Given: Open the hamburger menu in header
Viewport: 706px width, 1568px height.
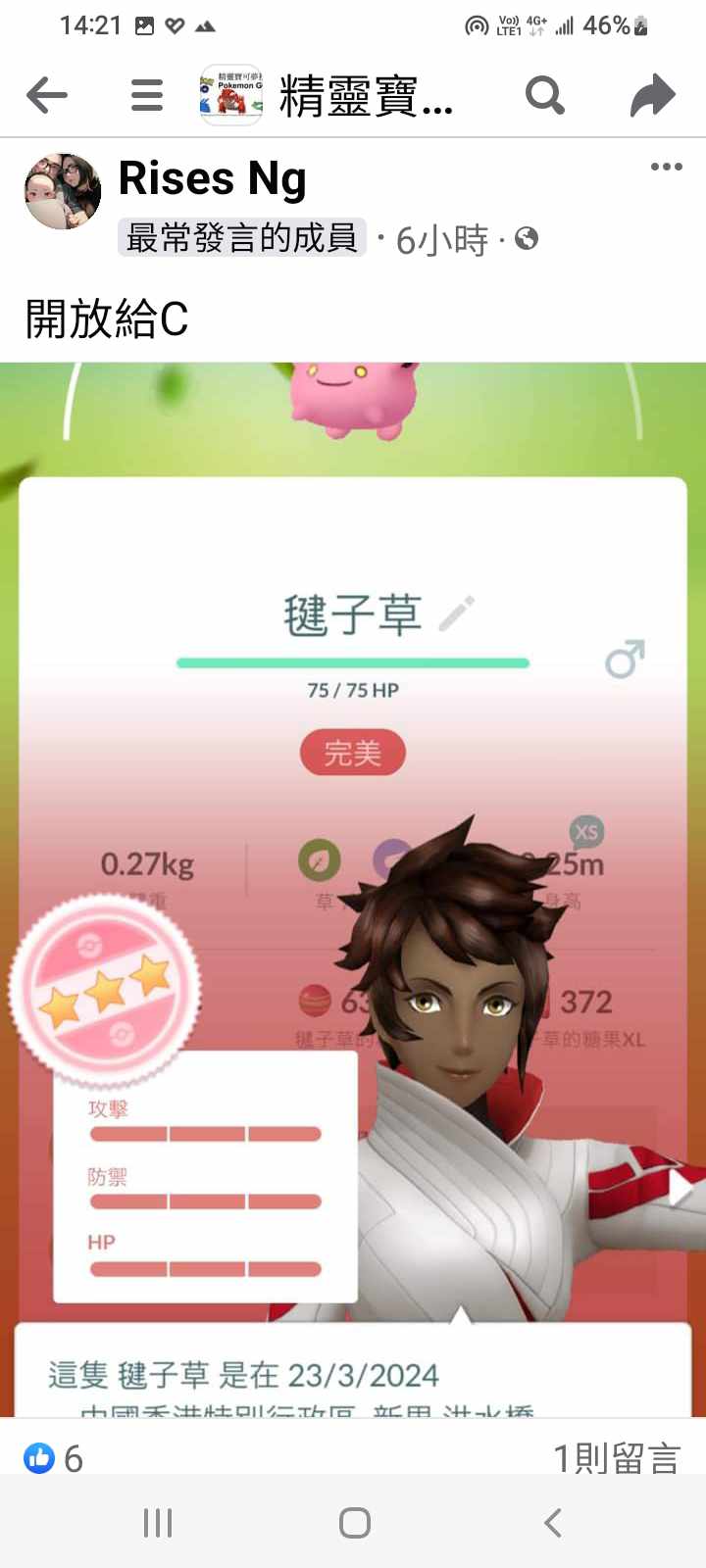Looking at the screenshot, I should tap(147, 95).
